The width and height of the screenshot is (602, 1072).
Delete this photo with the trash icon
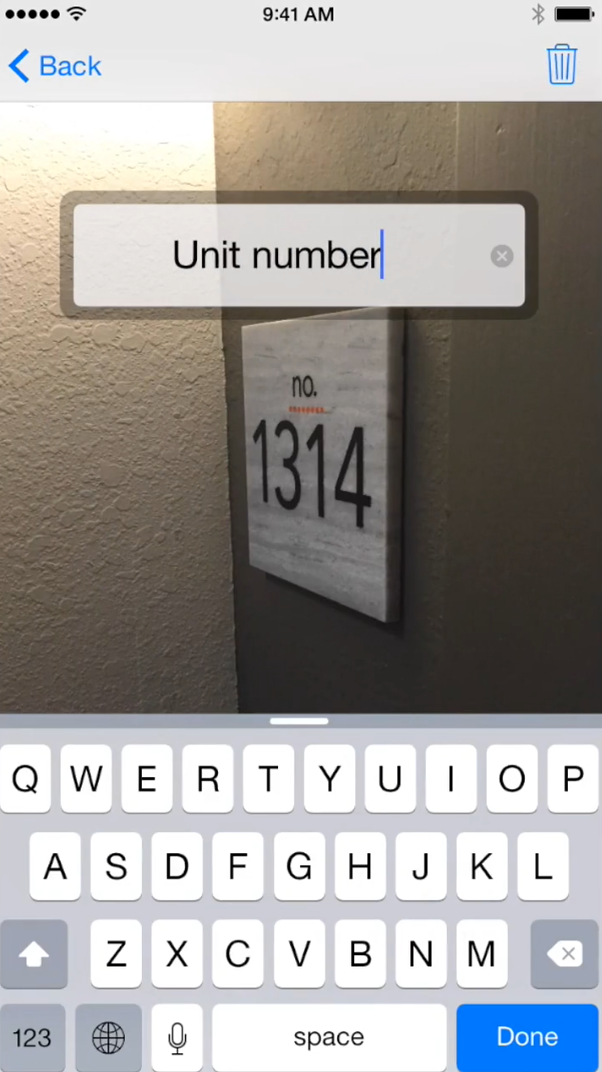(x=562, y=65)
